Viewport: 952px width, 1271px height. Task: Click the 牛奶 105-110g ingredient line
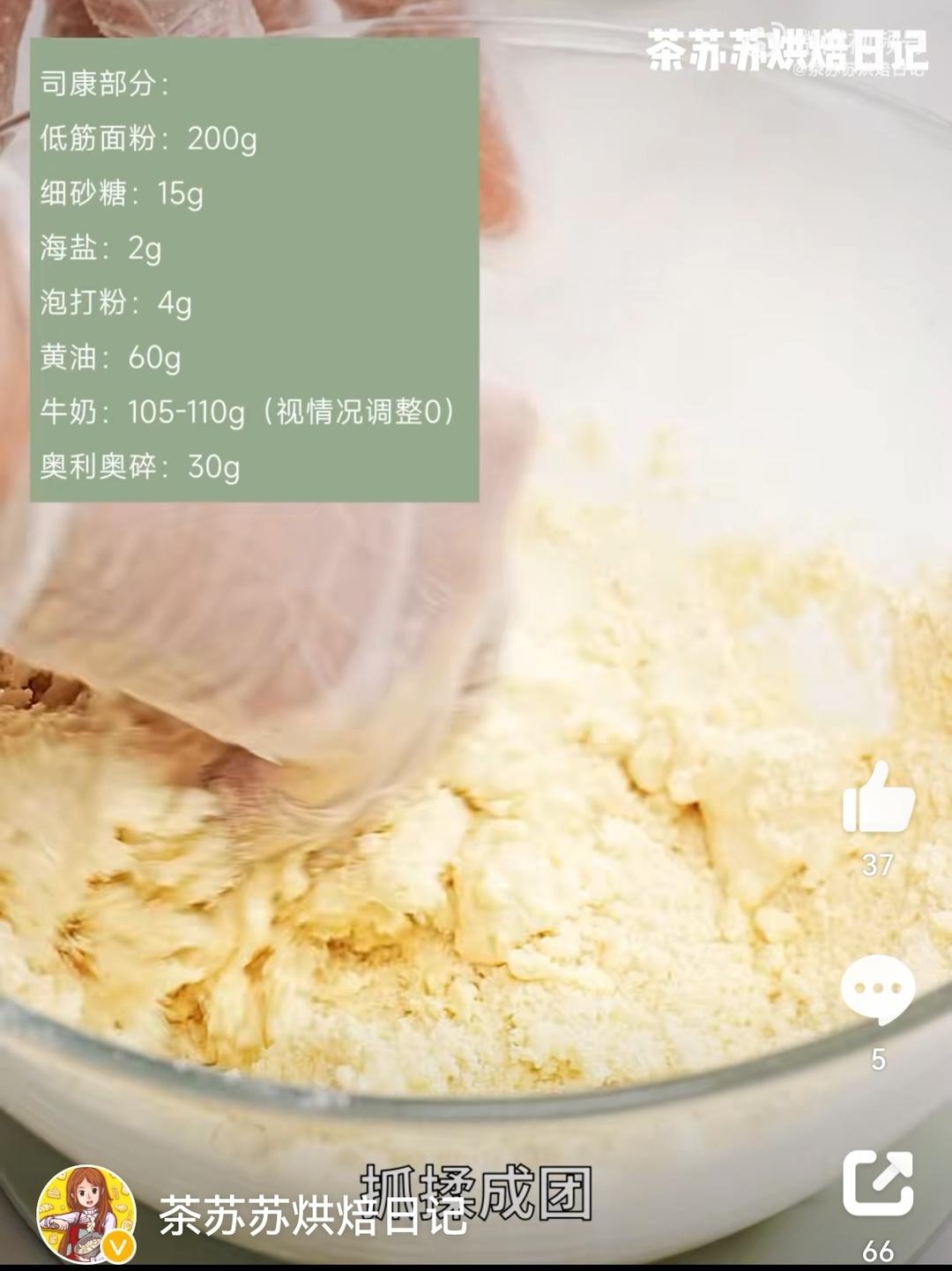coord(247,410)
